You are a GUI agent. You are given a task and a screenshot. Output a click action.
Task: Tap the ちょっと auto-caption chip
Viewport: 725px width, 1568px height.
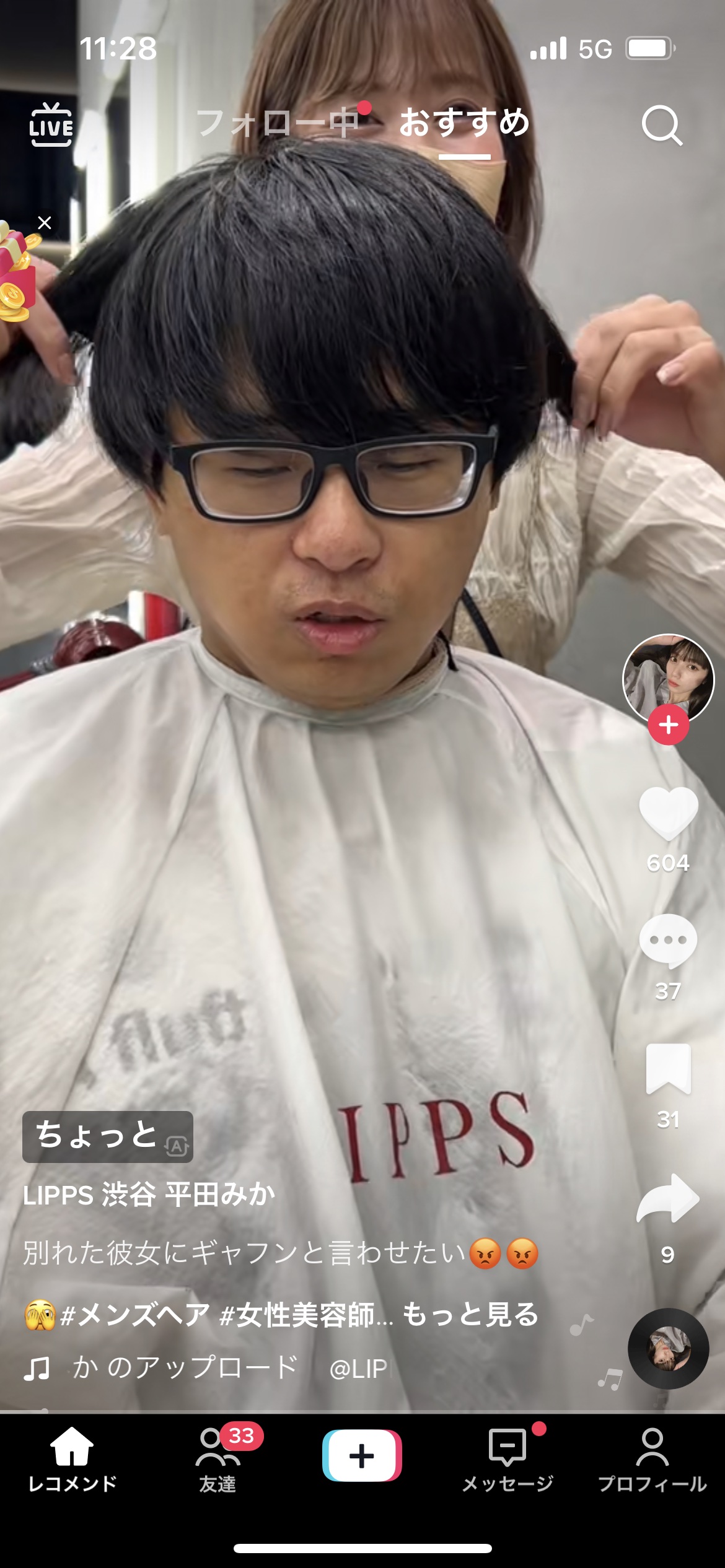(108, 1136)
